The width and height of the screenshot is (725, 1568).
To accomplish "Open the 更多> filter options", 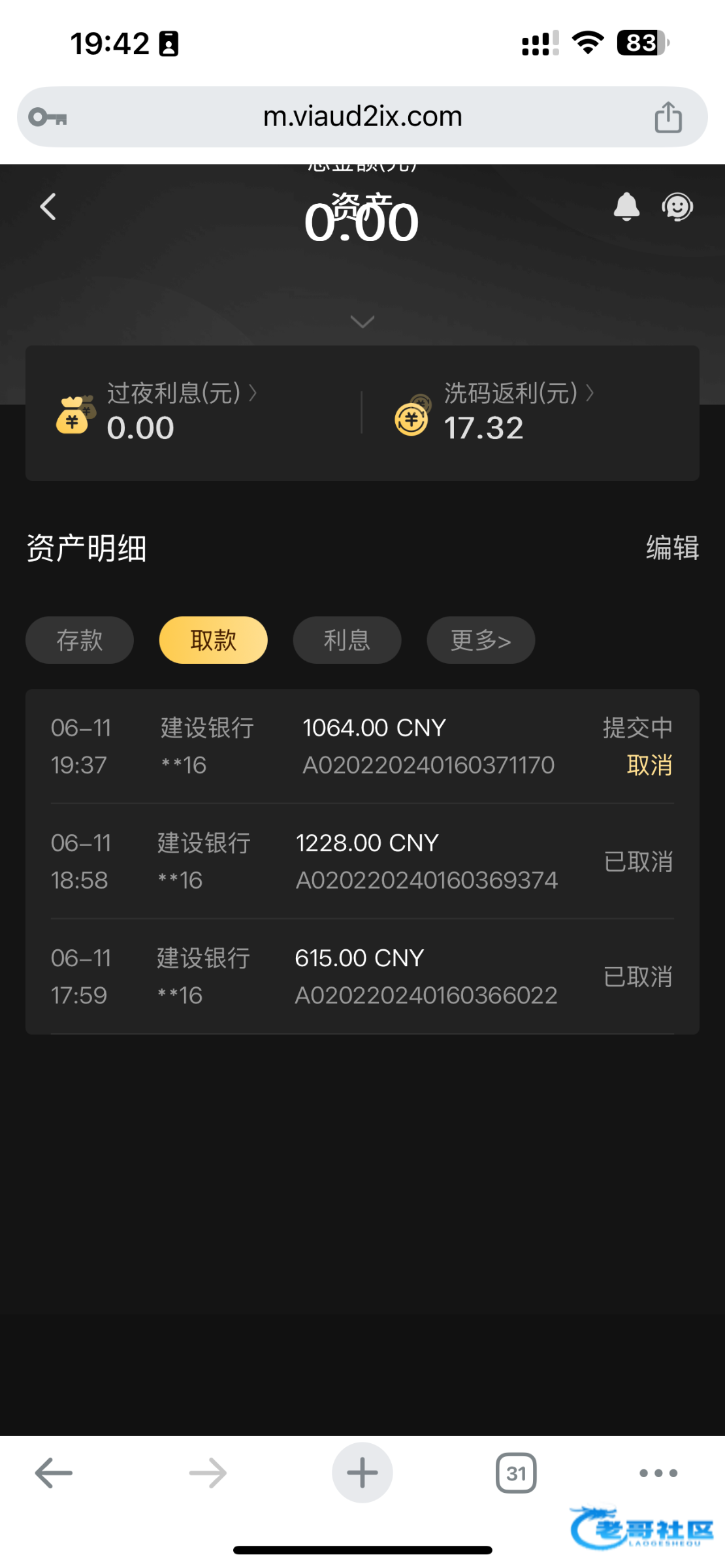I will pos(481,640).
